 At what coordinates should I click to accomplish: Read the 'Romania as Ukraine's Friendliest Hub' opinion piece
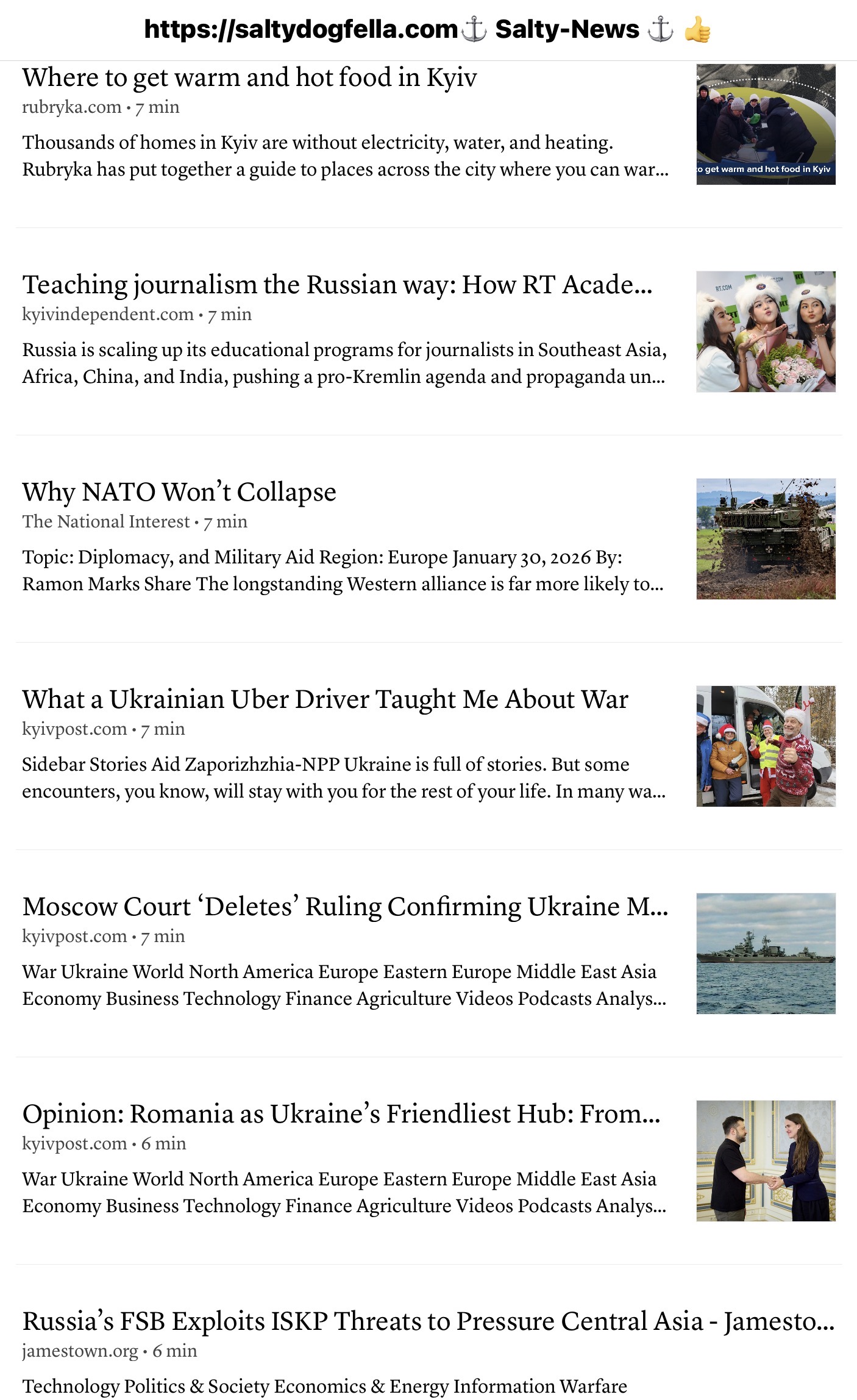pyautogui.click(x=341, y=1115)
